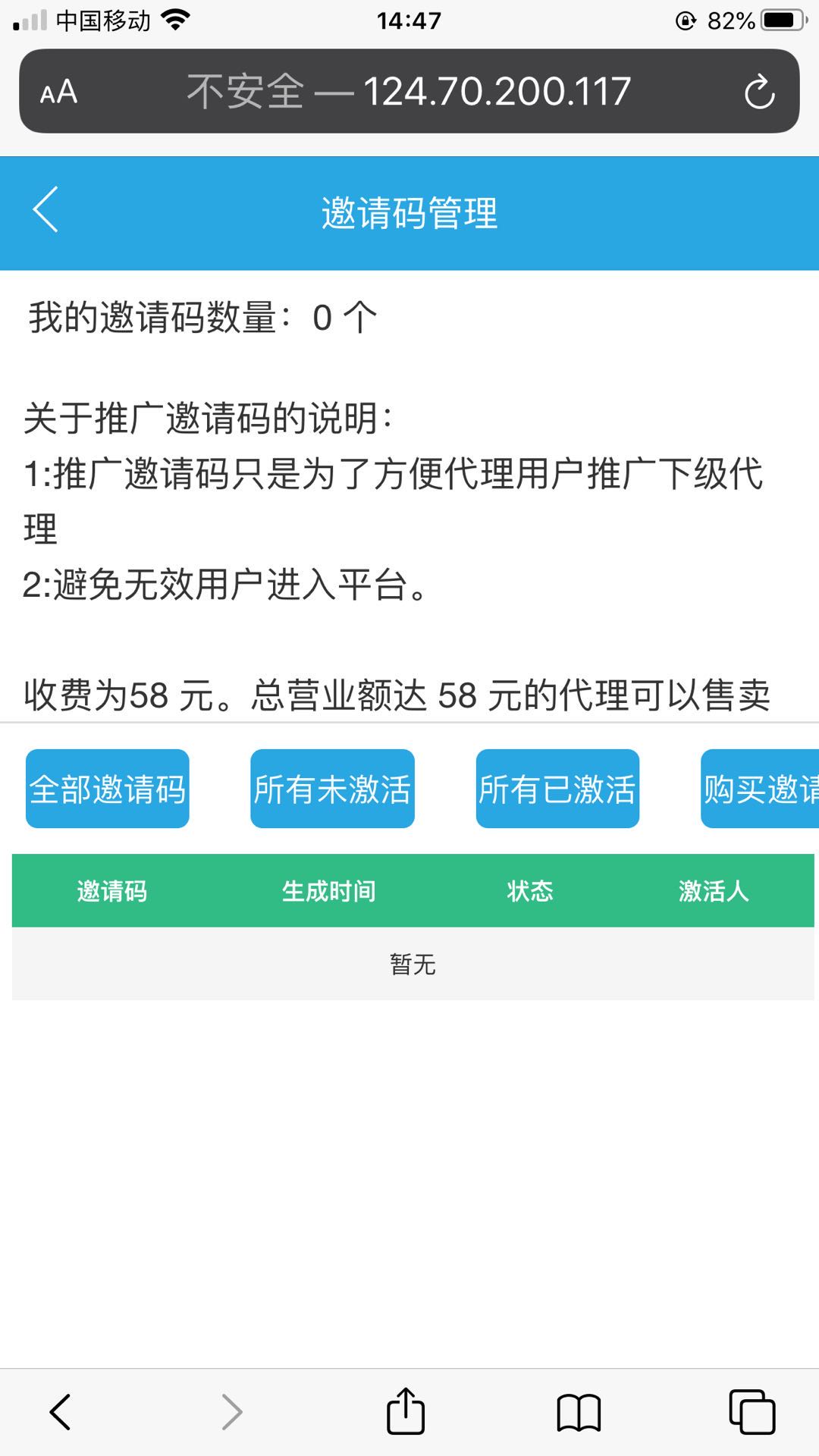Open the AA reader options

point(58,93)
